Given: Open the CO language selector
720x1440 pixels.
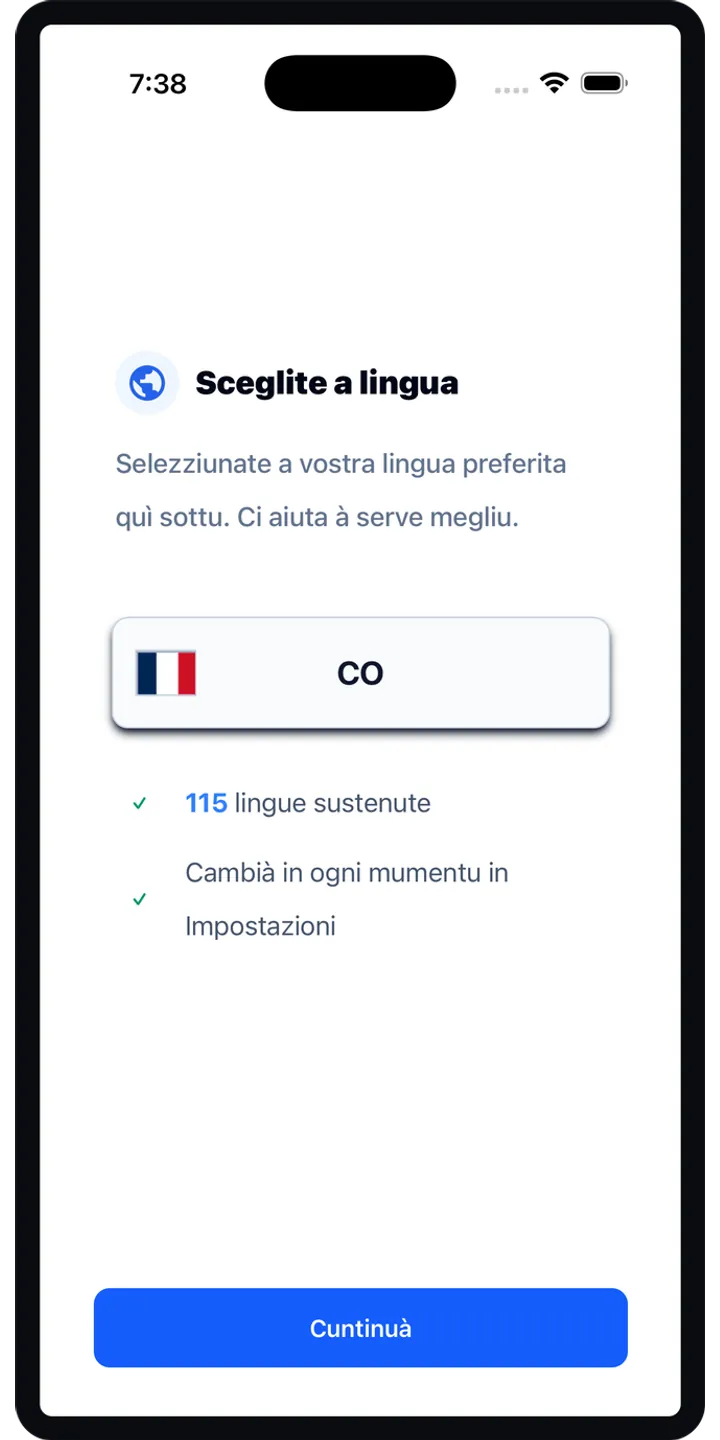Looking at the screenshot, I should click(360, 673).
